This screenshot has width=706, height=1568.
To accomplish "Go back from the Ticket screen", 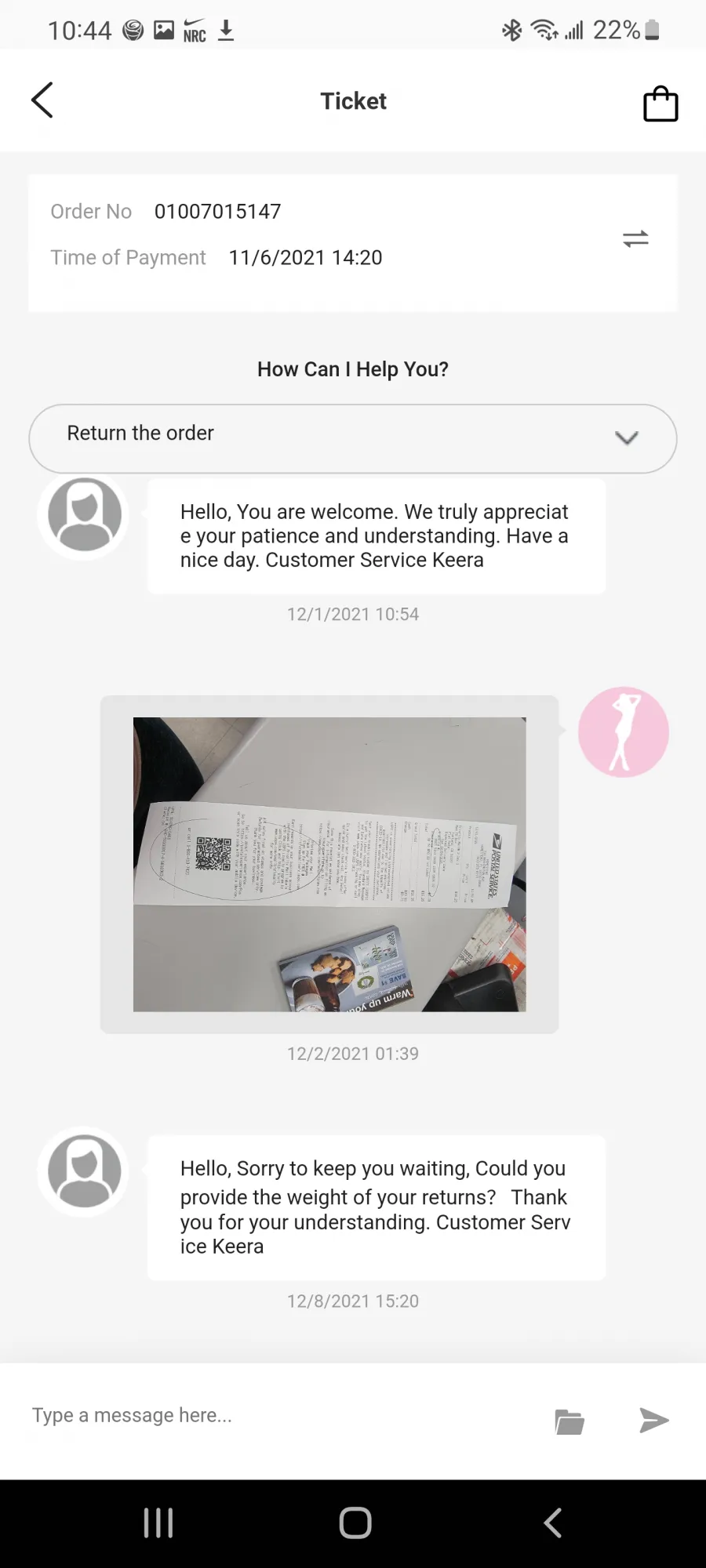I will (x=42, y=100).
